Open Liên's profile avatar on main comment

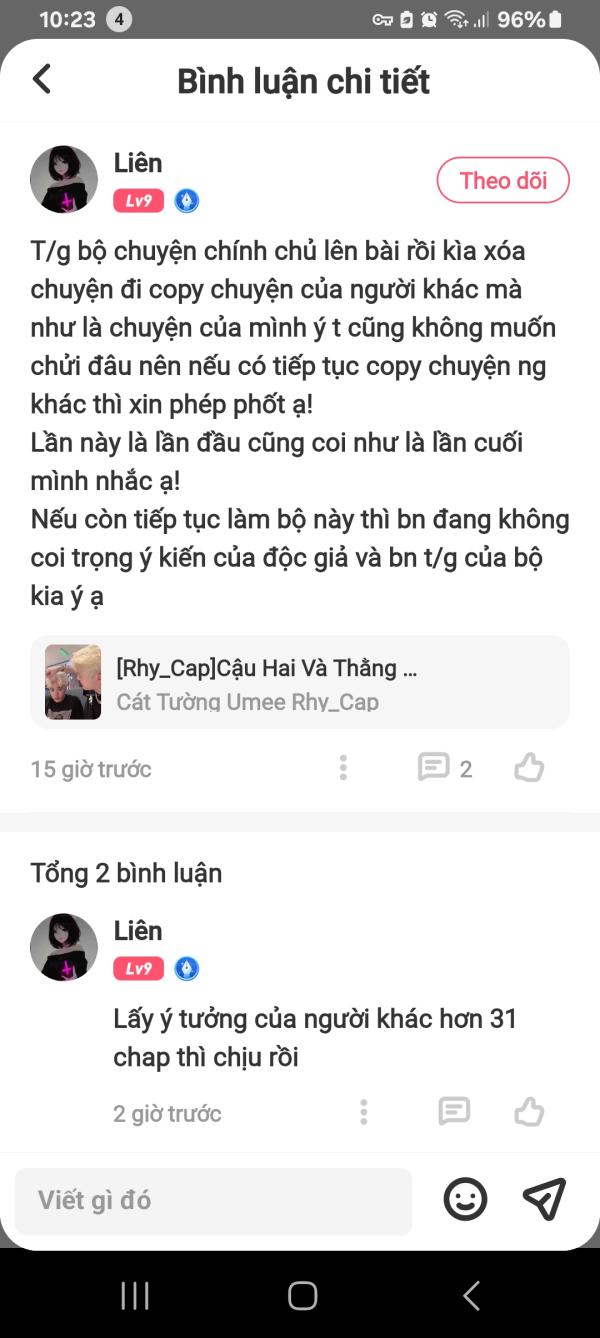click(64, 180)
